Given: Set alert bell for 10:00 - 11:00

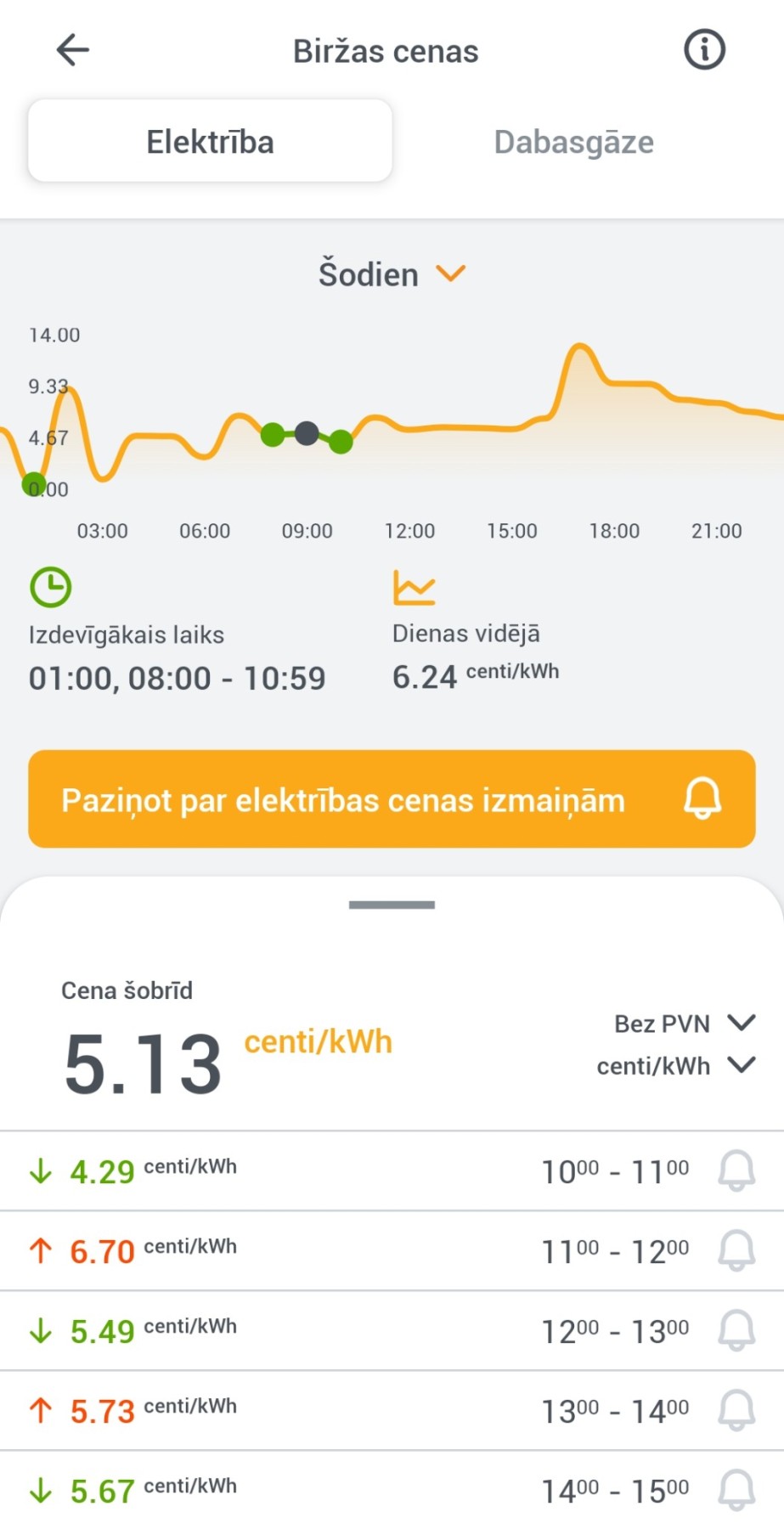Looking at the screenshot, I should click(x=736, y=1171).
